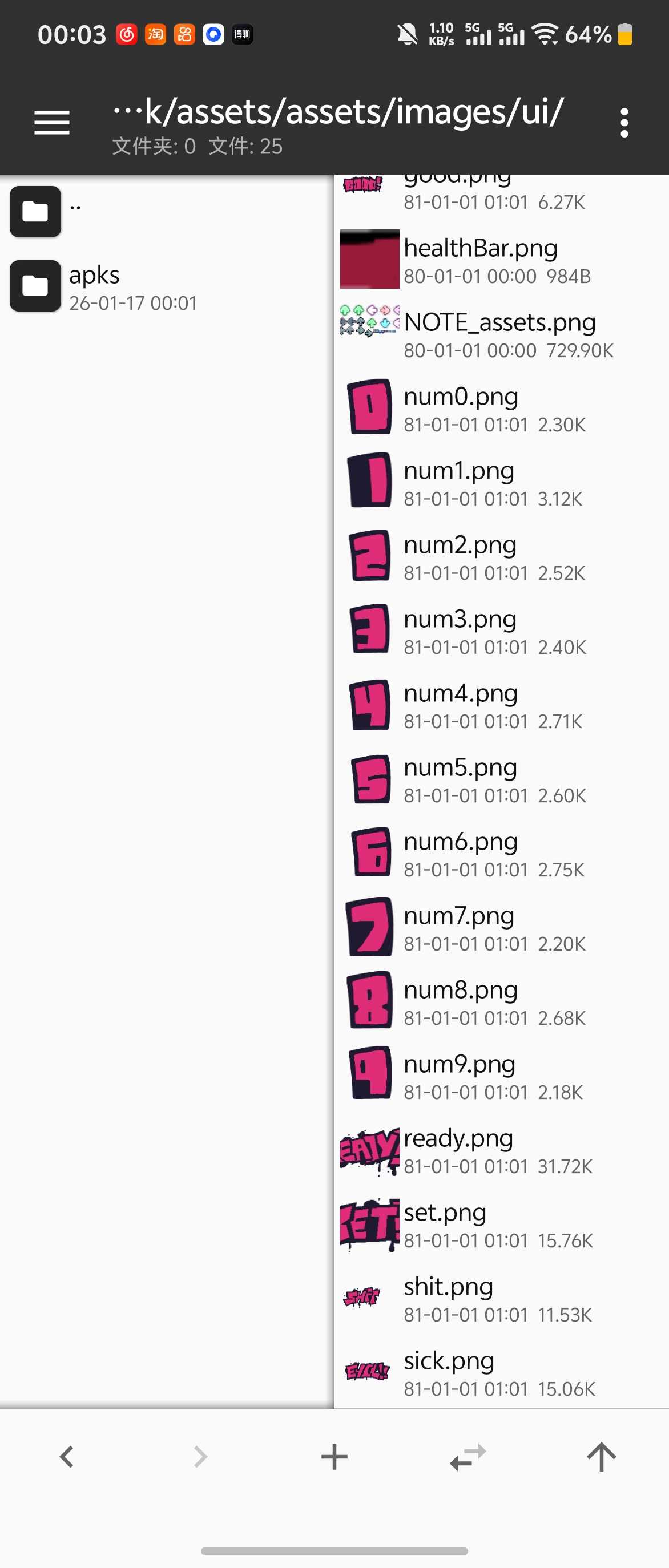Go up one directory level
The image size is (669, 1568).
602,1457
